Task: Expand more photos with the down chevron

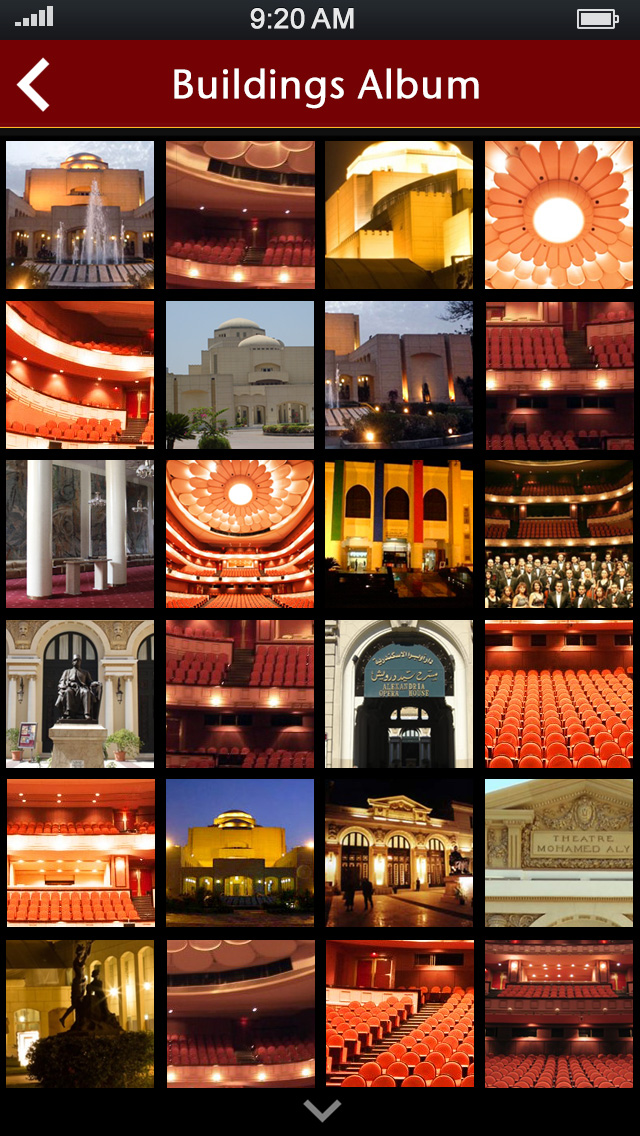Action: [322, 1110]
